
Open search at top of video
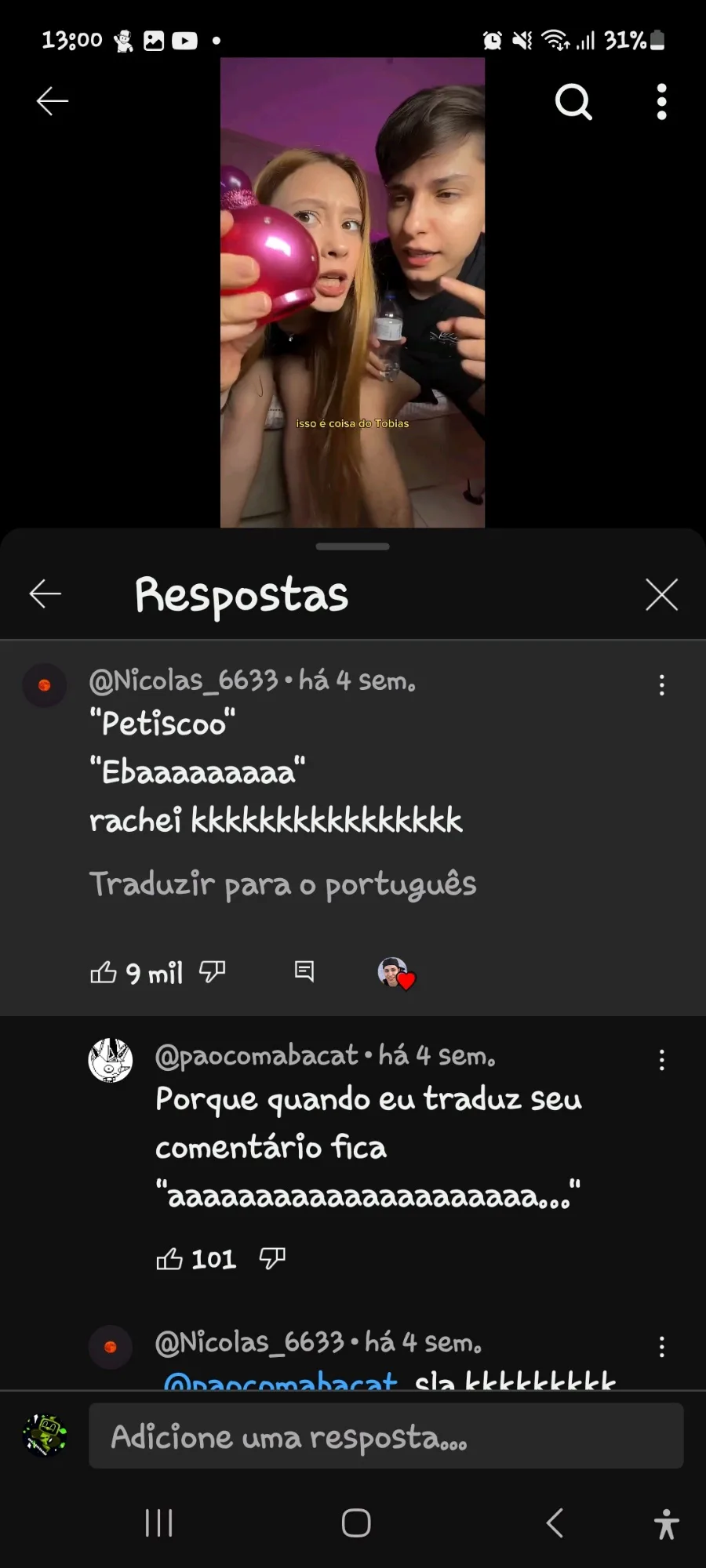tap(573, 102)
